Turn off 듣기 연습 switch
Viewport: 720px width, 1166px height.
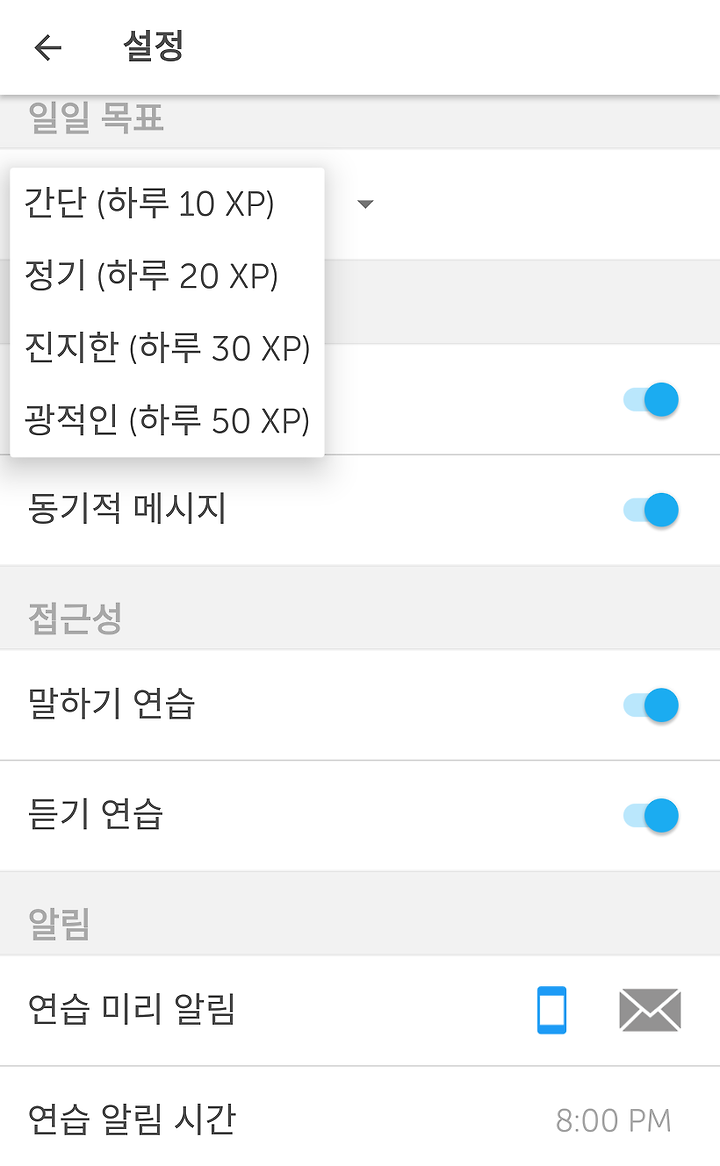click(x=651, y=816)
